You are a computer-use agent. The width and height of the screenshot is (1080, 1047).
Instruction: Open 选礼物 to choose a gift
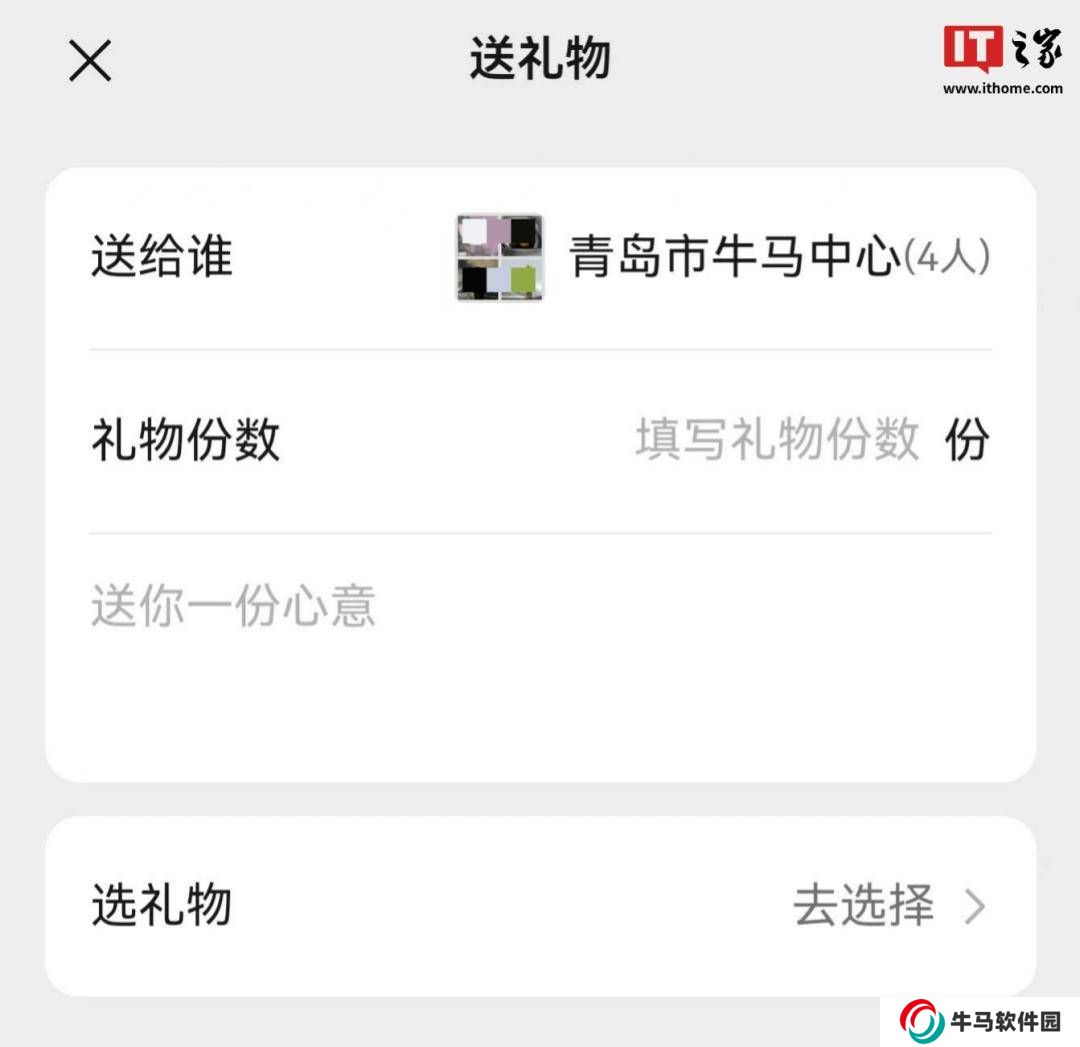(x=540, y=906)
